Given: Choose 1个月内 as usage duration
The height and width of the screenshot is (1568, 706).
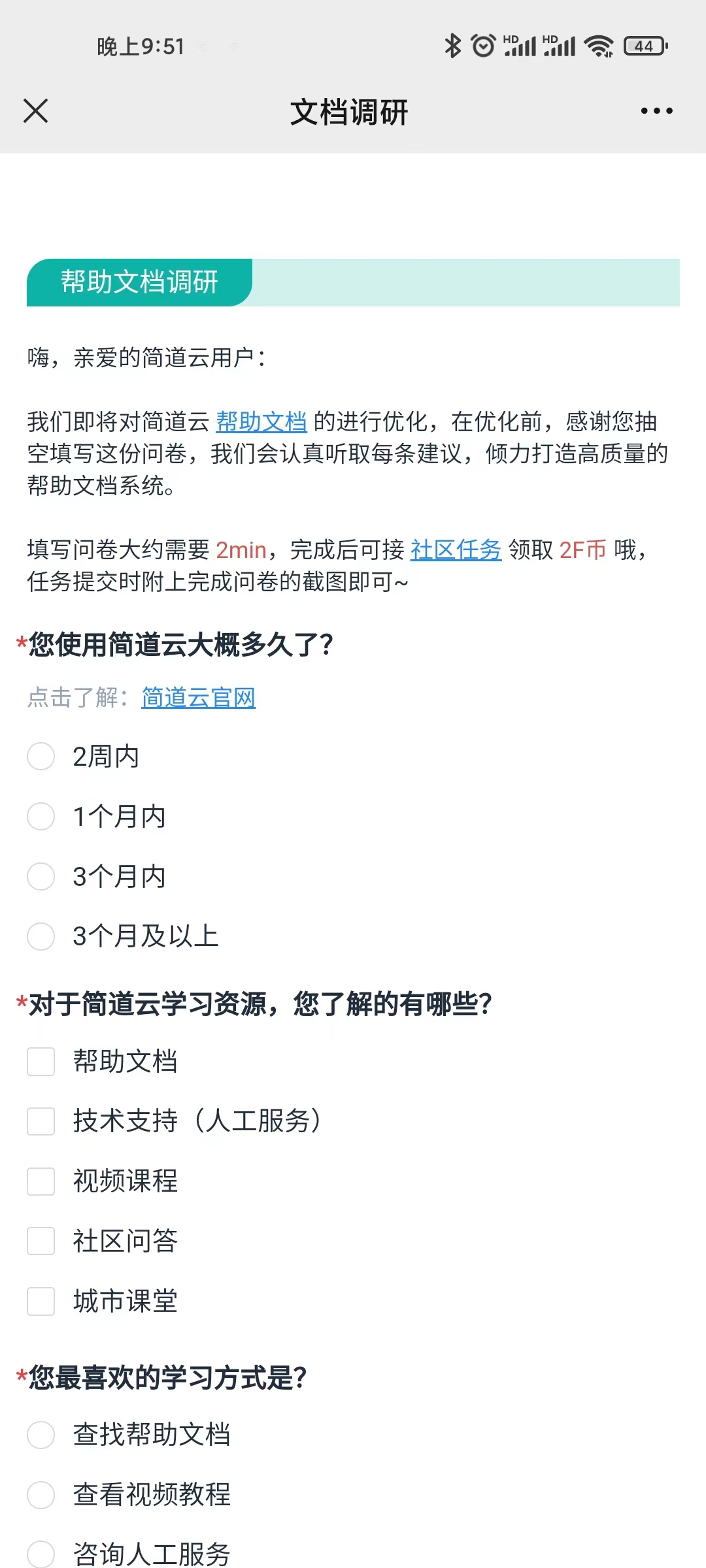Looking at the screenshot, I should tap(41, 817).
